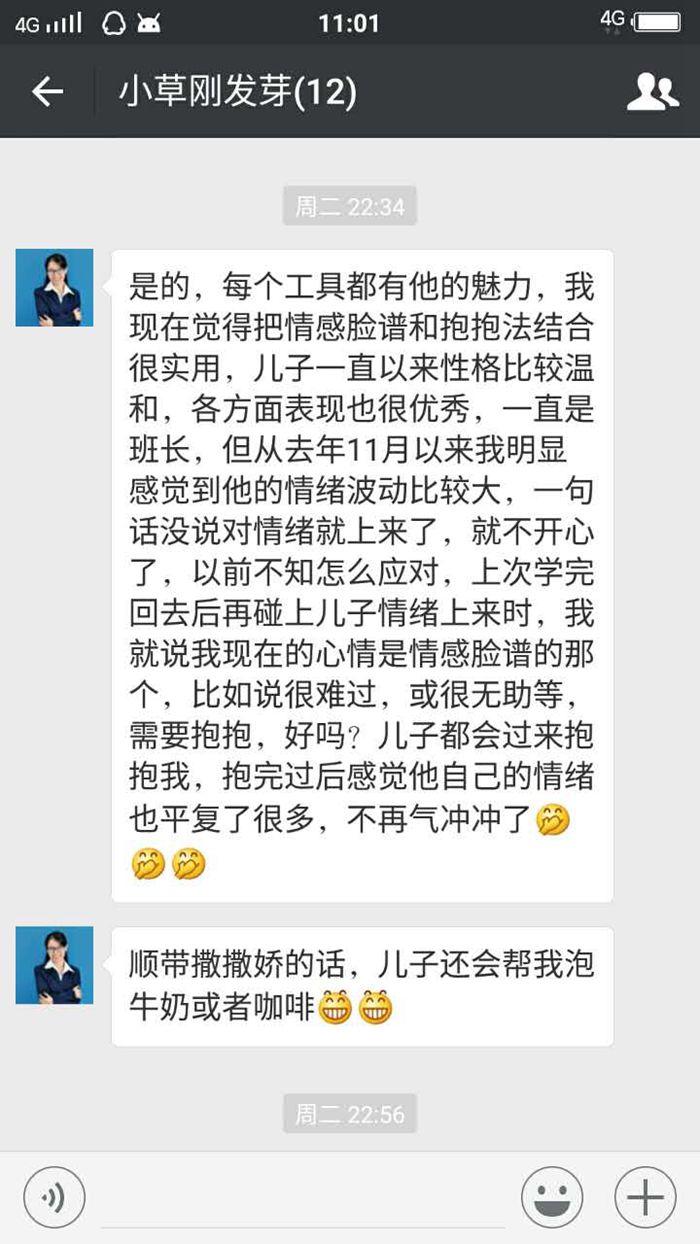
Task: Open group members info icon
Action: (x=652, y=93)
